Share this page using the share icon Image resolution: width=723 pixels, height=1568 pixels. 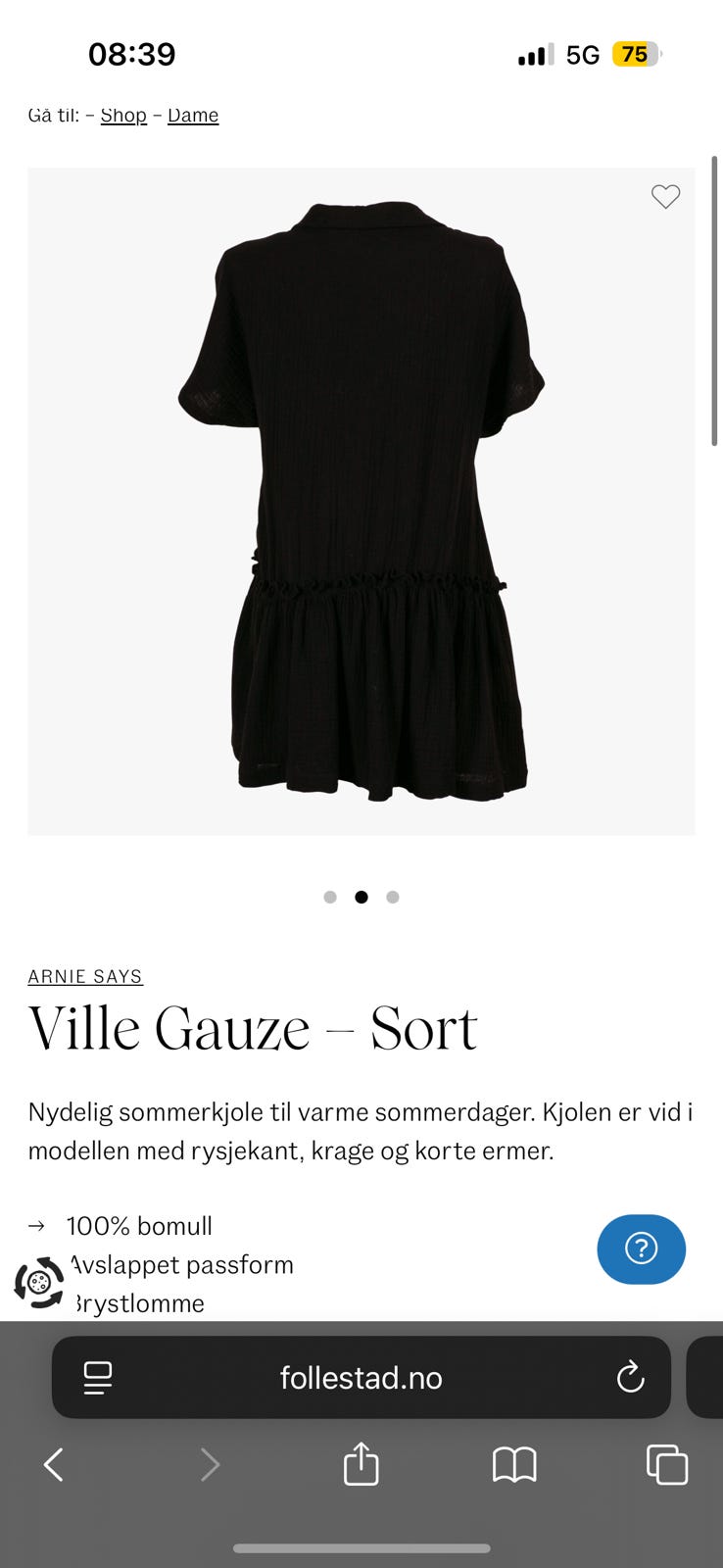(x=361, y=1465)
